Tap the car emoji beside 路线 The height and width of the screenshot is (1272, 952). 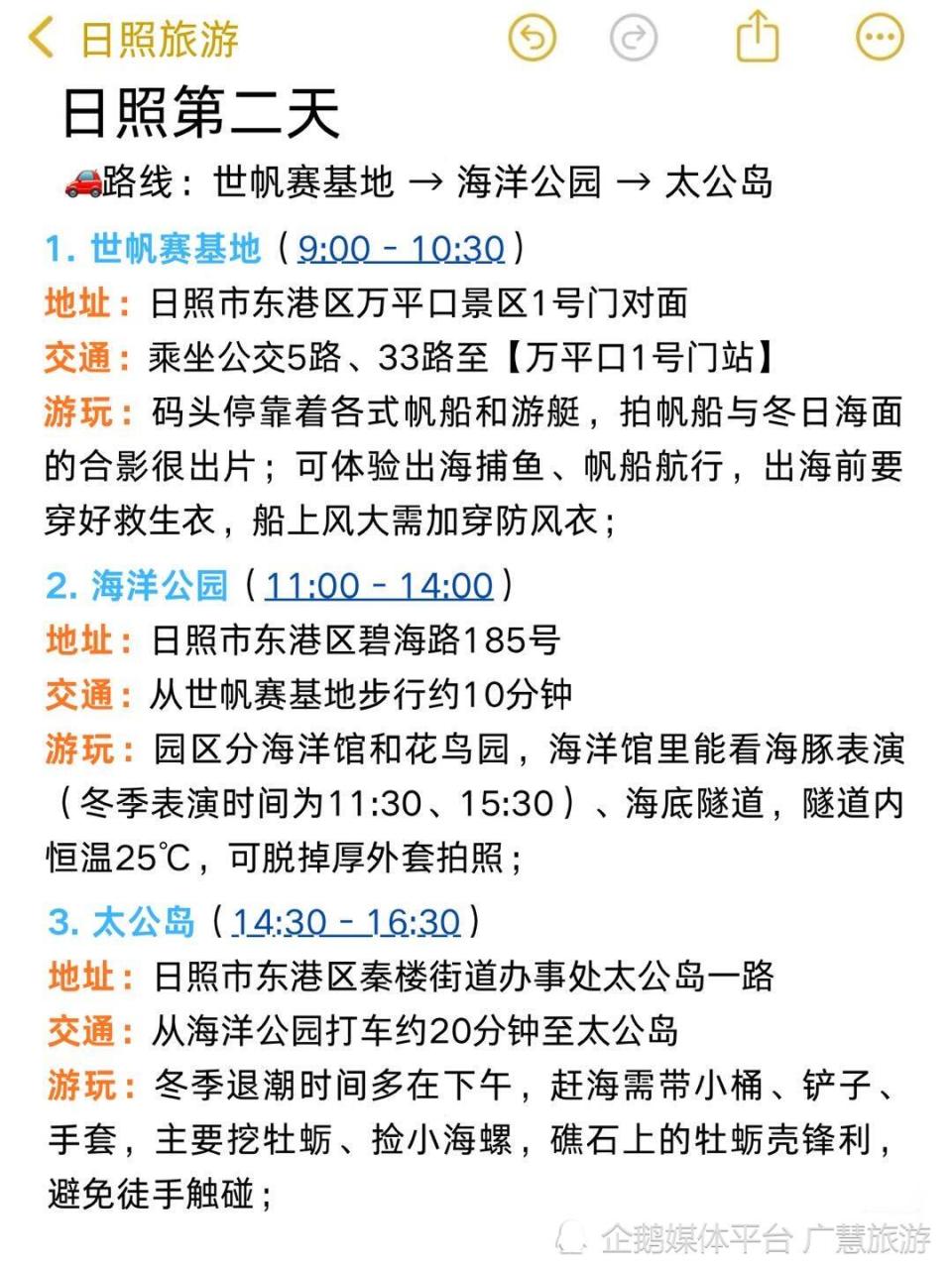pyautogui.click(x=82, y=182)
